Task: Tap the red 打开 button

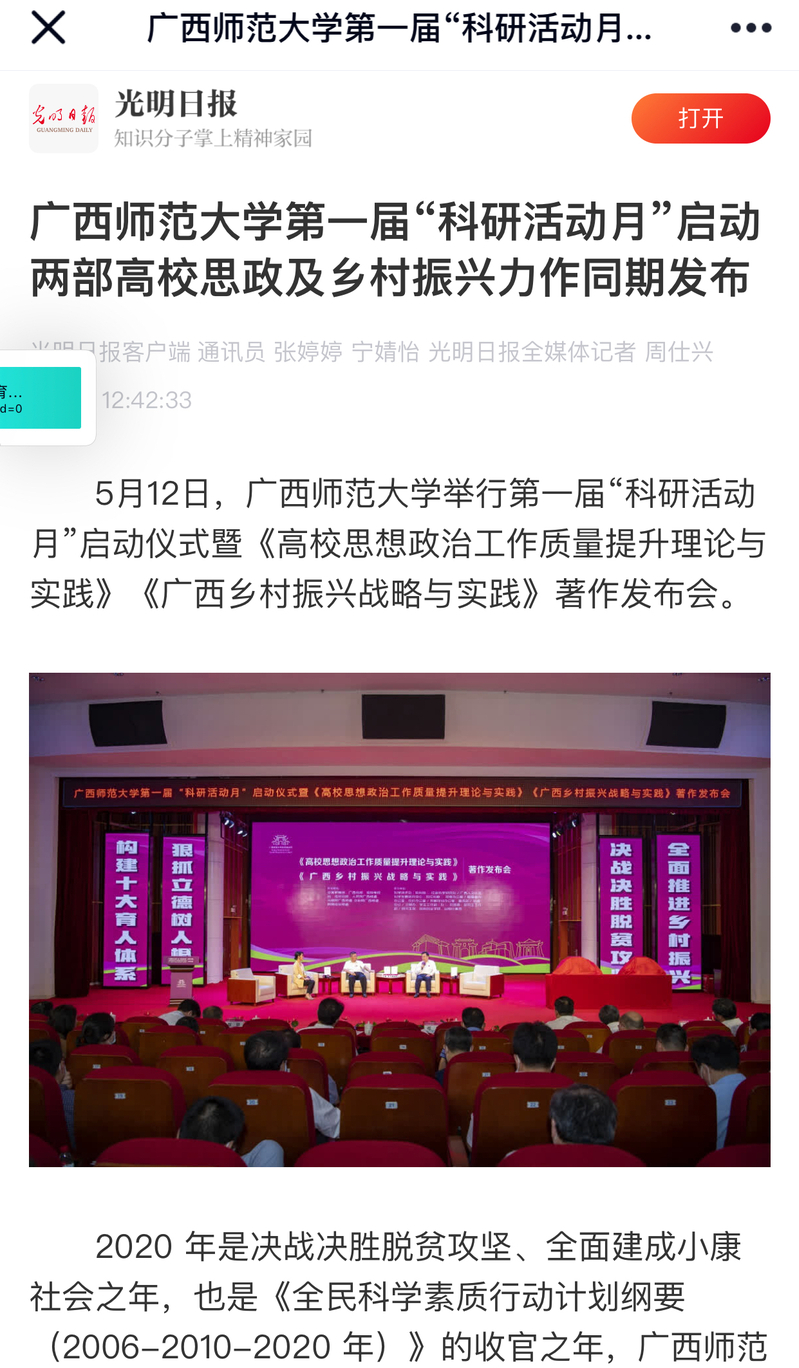Action: [x=700, y=119]
